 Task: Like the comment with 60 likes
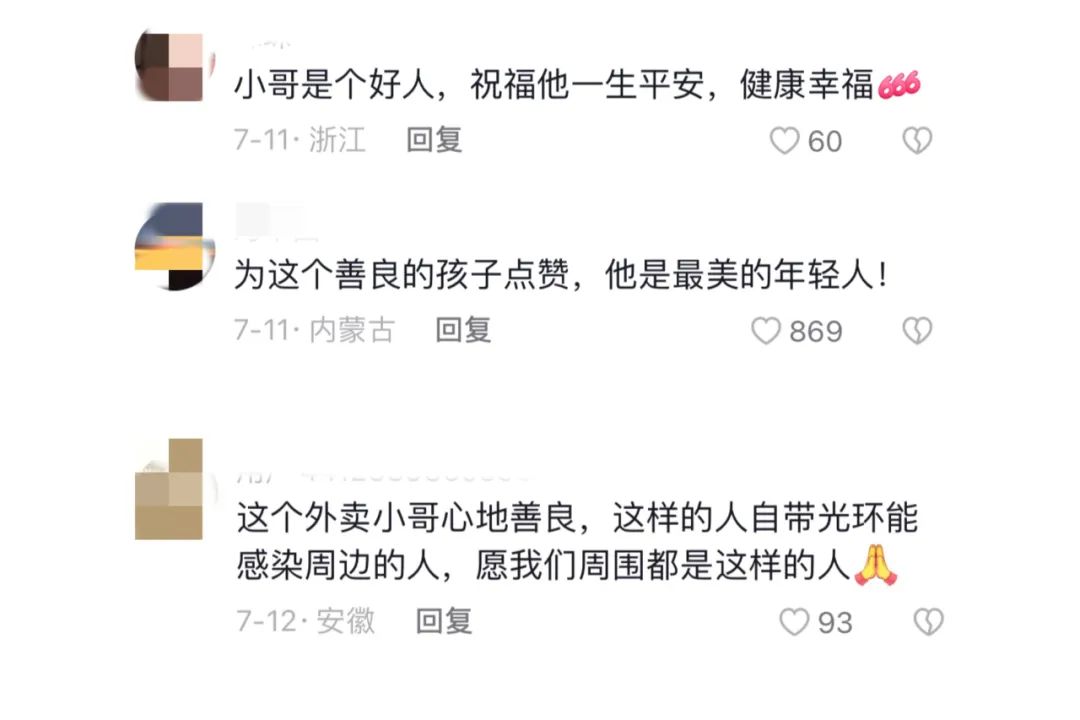pos(785,142)
